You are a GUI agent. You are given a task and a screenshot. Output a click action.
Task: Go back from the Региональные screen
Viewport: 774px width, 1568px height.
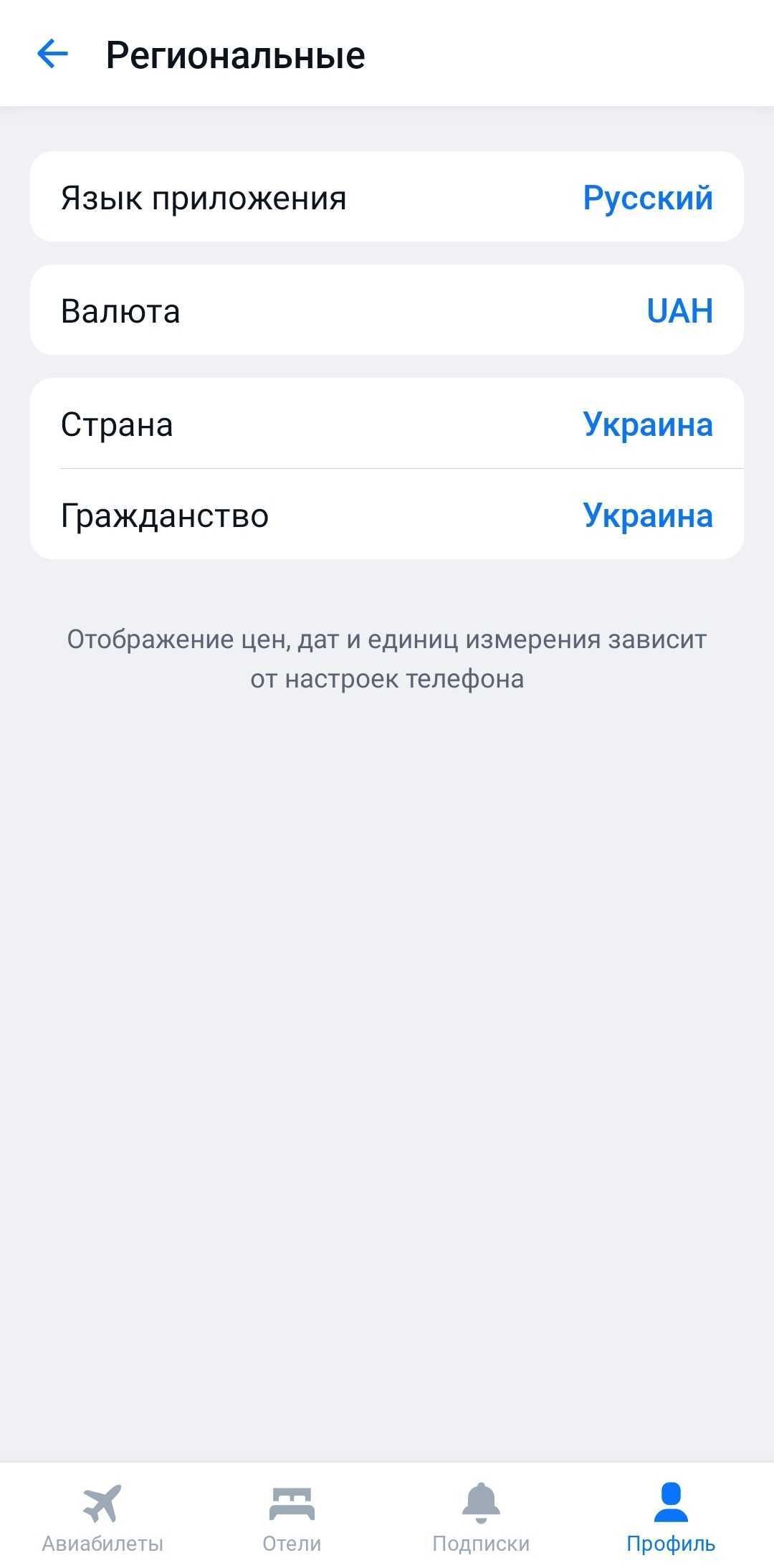pos(52,54)
